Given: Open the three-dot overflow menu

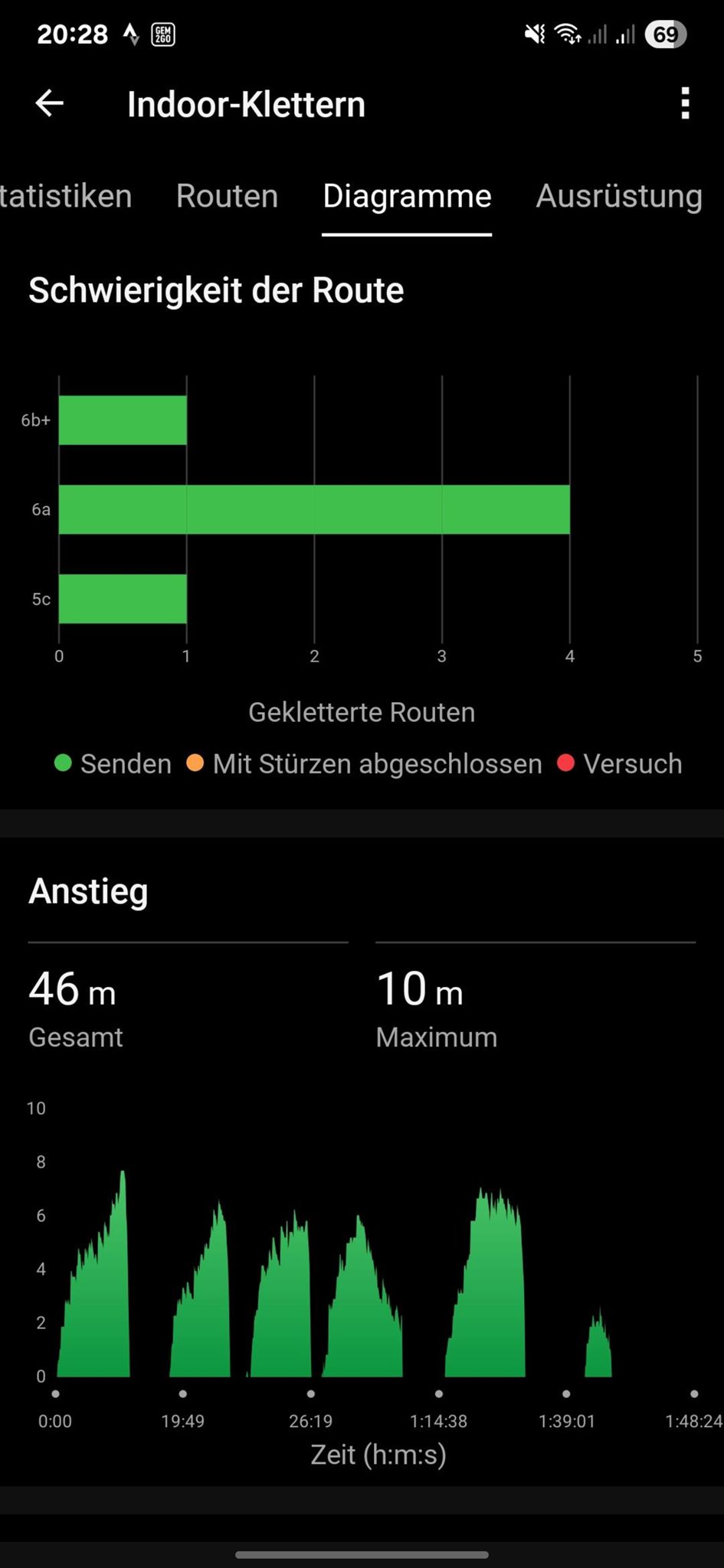Looking at the screenshot, I should tap(686, 103).
